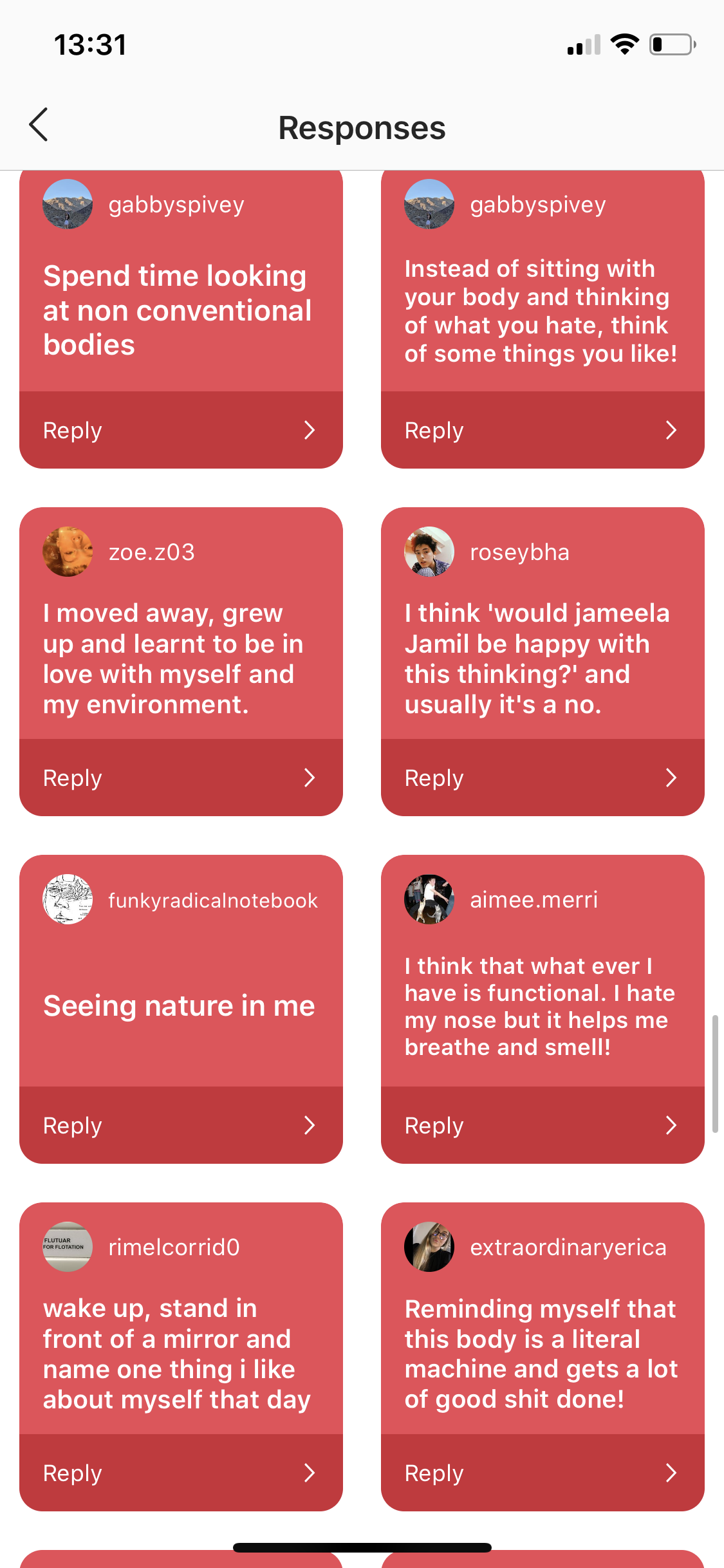View extraordinaryerica's profile username
Image resolution: width=724 pixels, height=1568 pixels.
[x=568, y=1247]
